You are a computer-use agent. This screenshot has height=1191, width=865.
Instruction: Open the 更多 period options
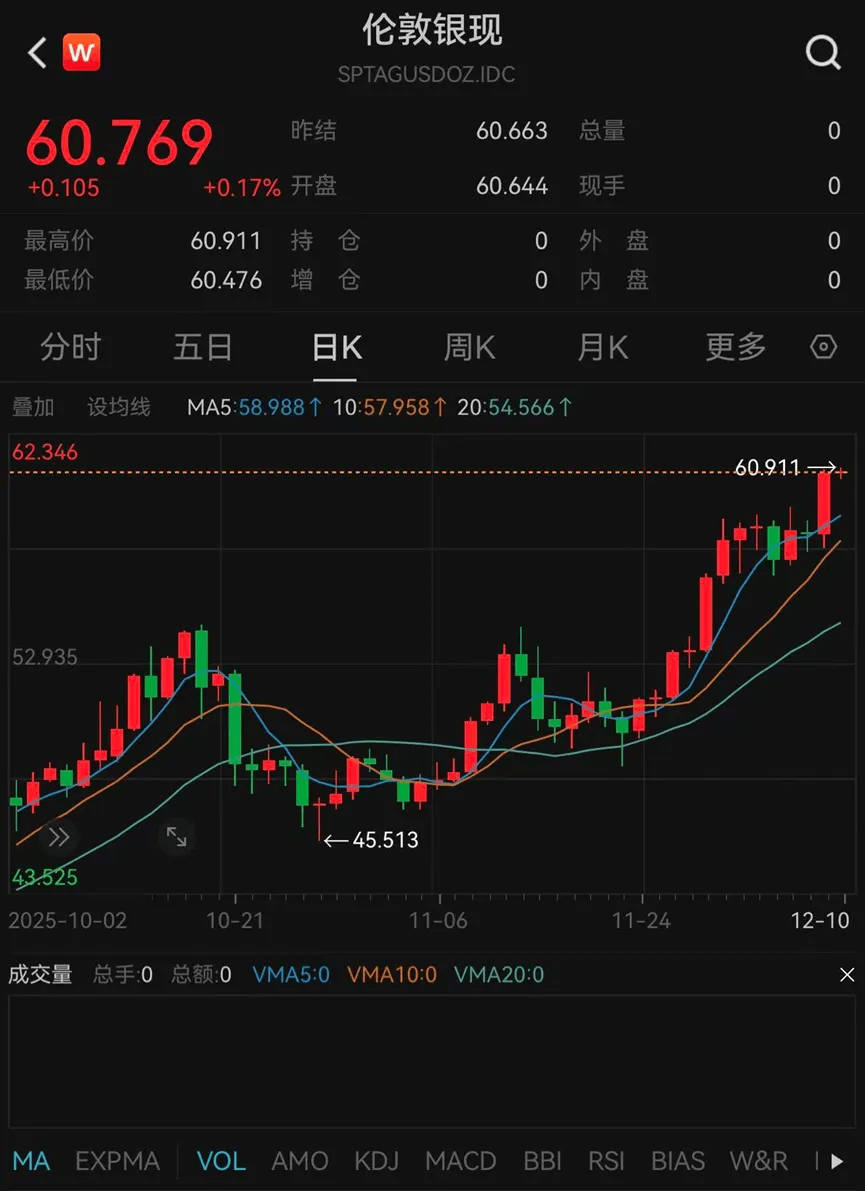pos(736,347)
